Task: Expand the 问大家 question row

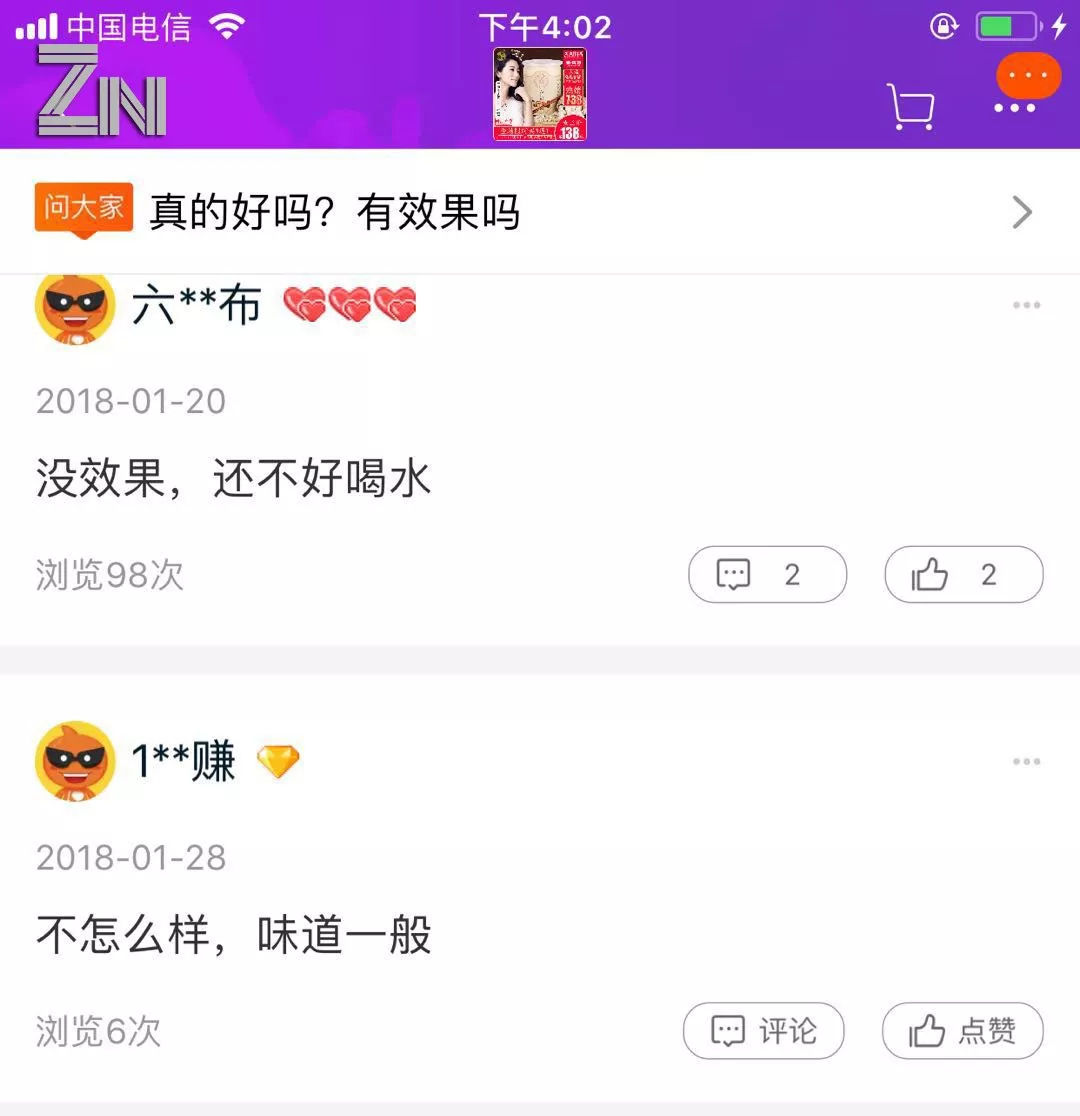Action: click(x=540, y=212)
